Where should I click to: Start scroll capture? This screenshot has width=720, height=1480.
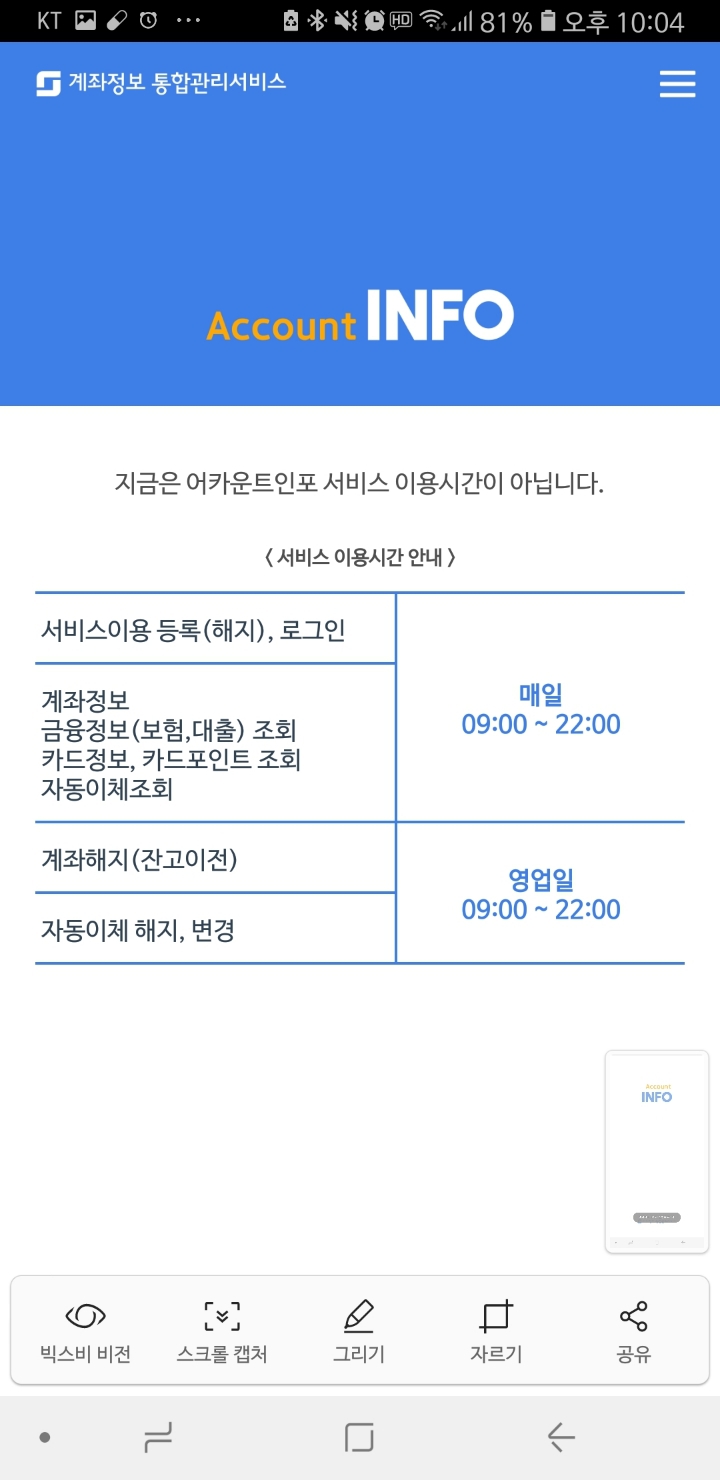click(x=222, y=1332)
